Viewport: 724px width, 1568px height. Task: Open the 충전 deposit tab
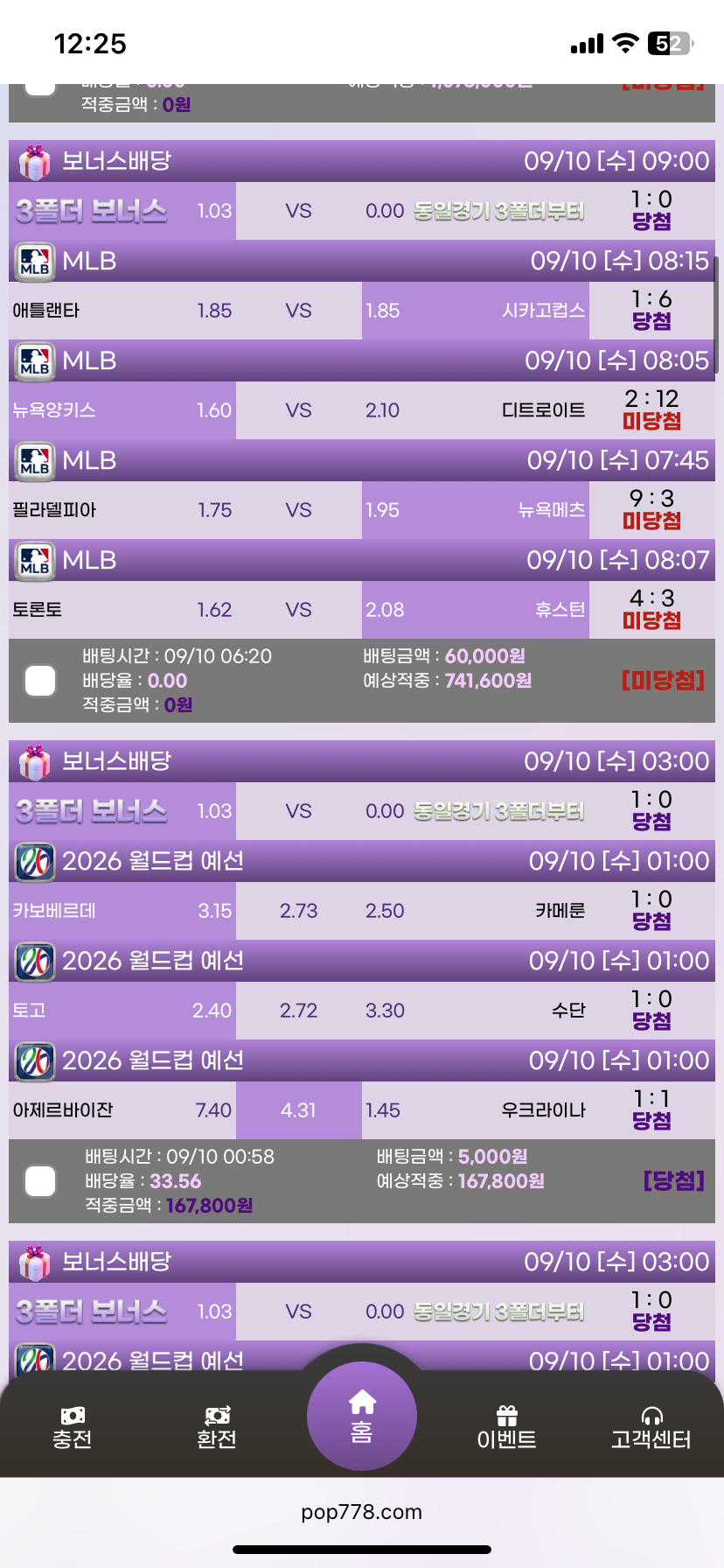tap(72, 1427)
